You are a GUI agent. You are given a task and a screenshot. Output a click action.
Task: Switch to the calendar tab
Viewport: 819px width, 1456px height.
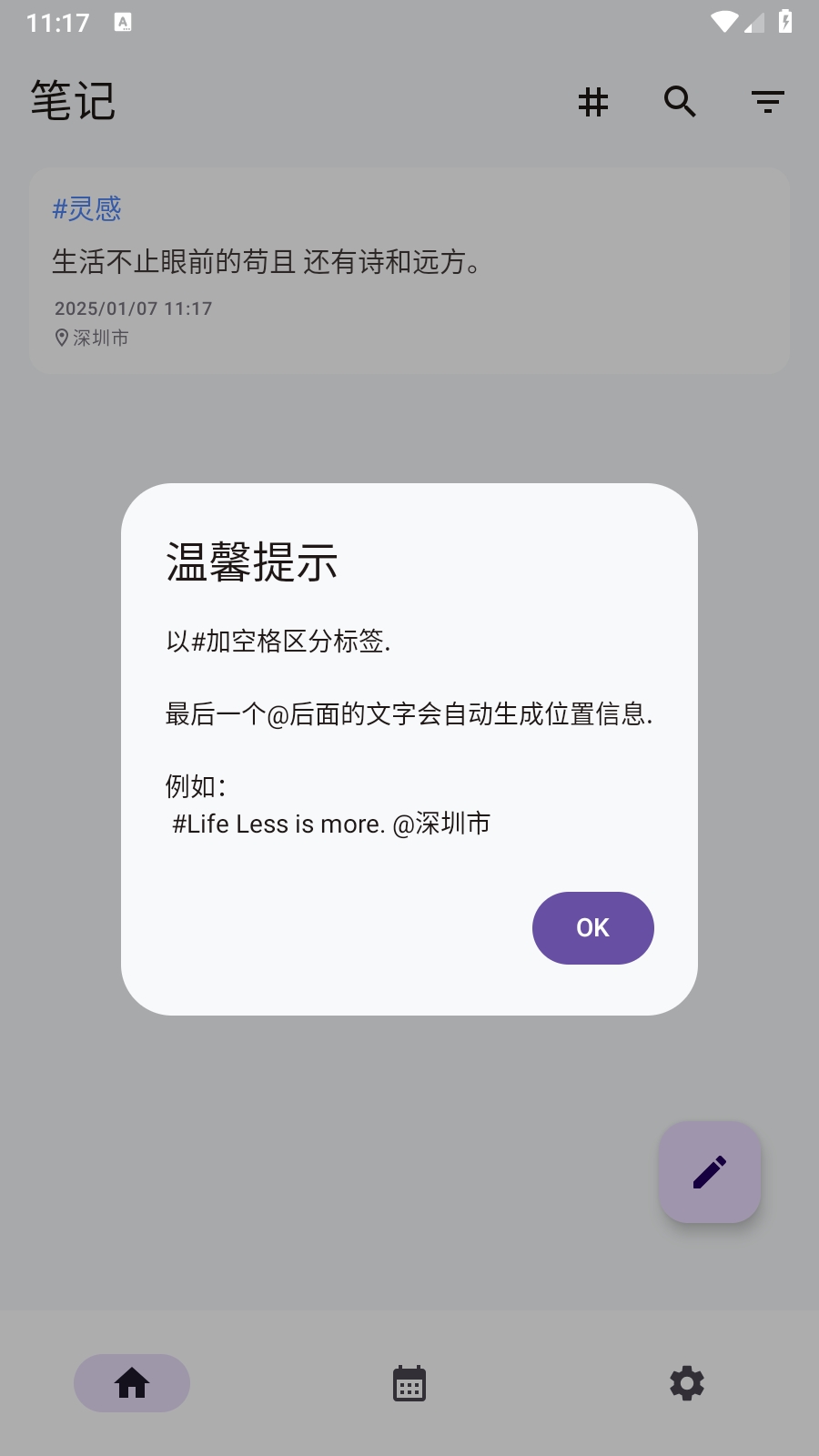(409, 1383)
